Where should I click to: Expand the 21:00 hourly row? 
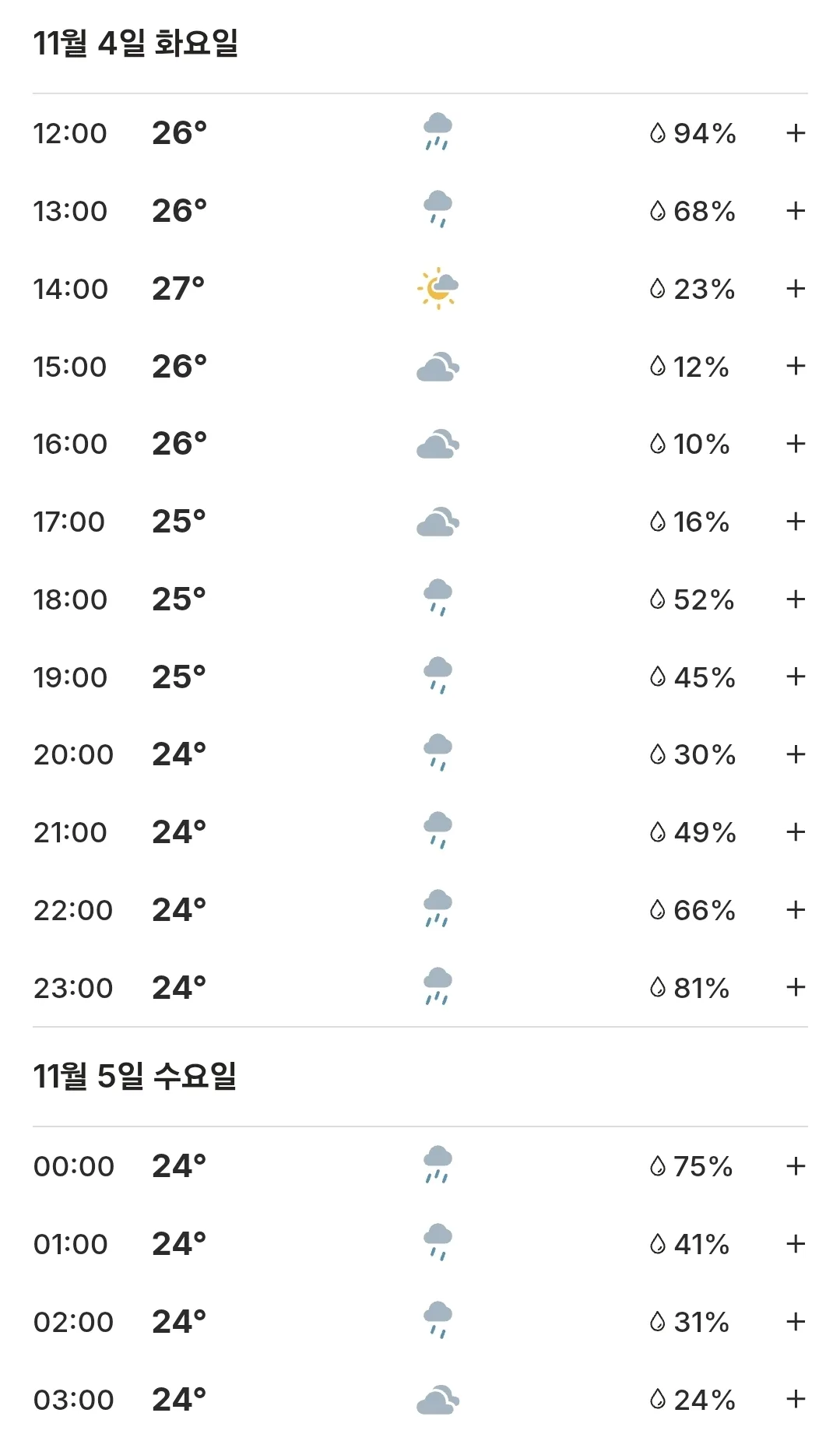tap(795, 832)
